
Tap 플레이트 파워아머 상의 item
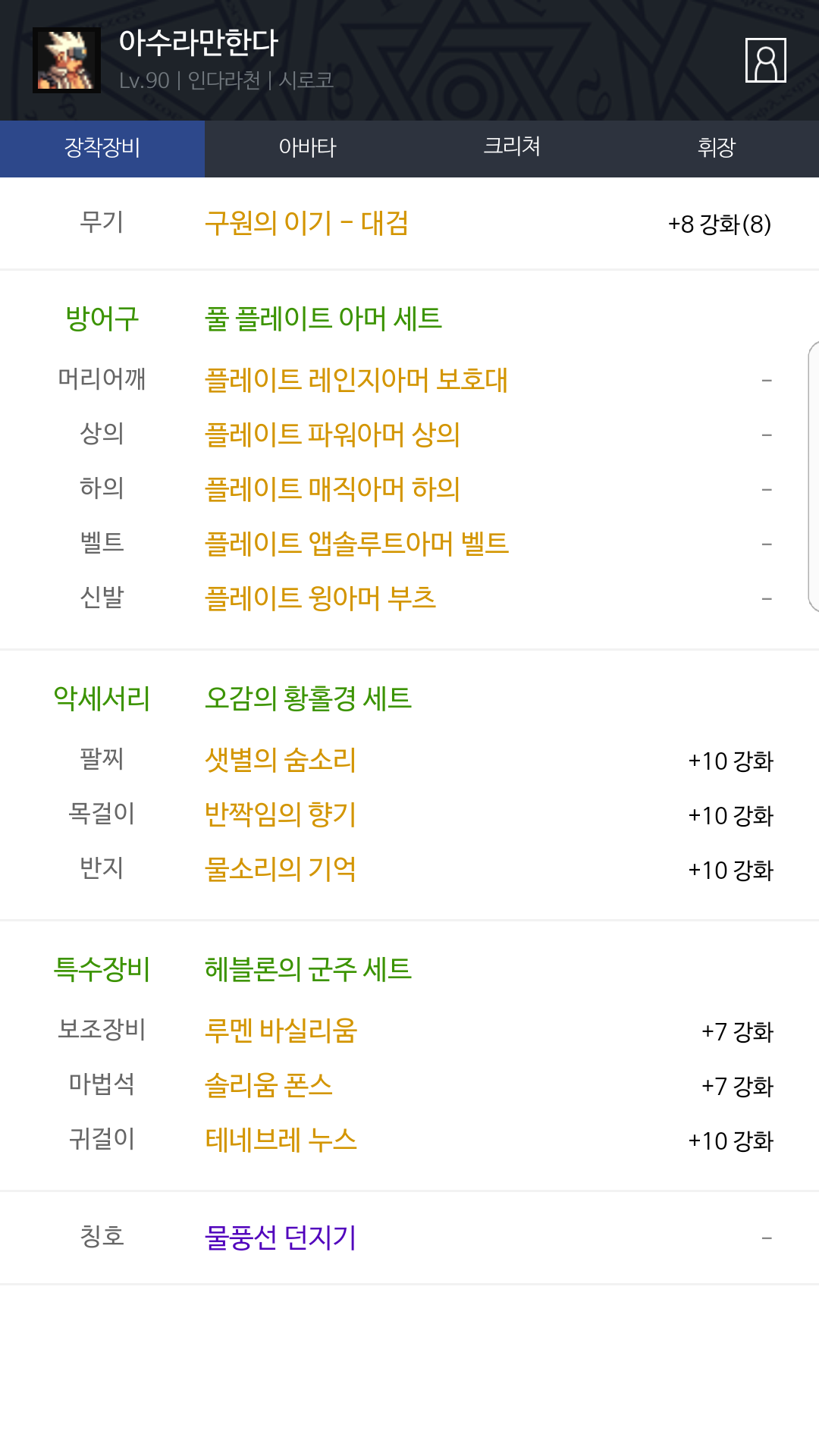point(332,435)
